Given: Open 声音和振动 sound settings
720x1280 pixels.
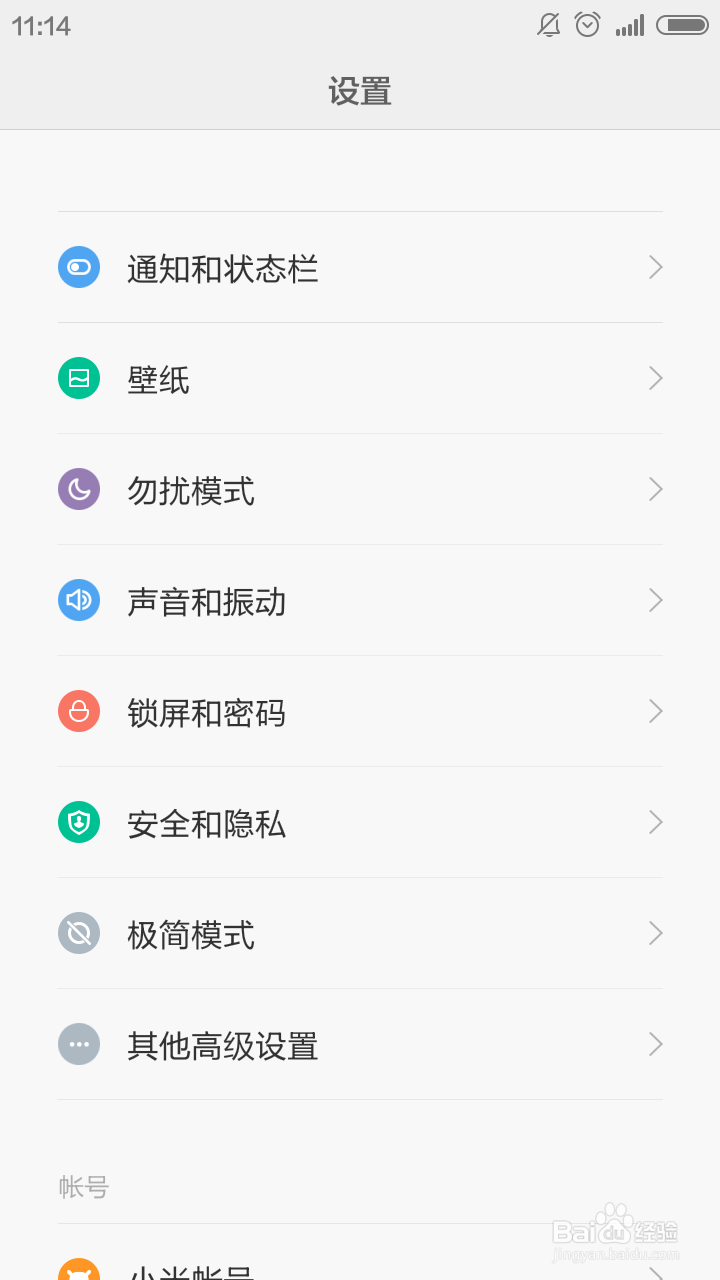Looking at the screenshot, I should [360, 601].
